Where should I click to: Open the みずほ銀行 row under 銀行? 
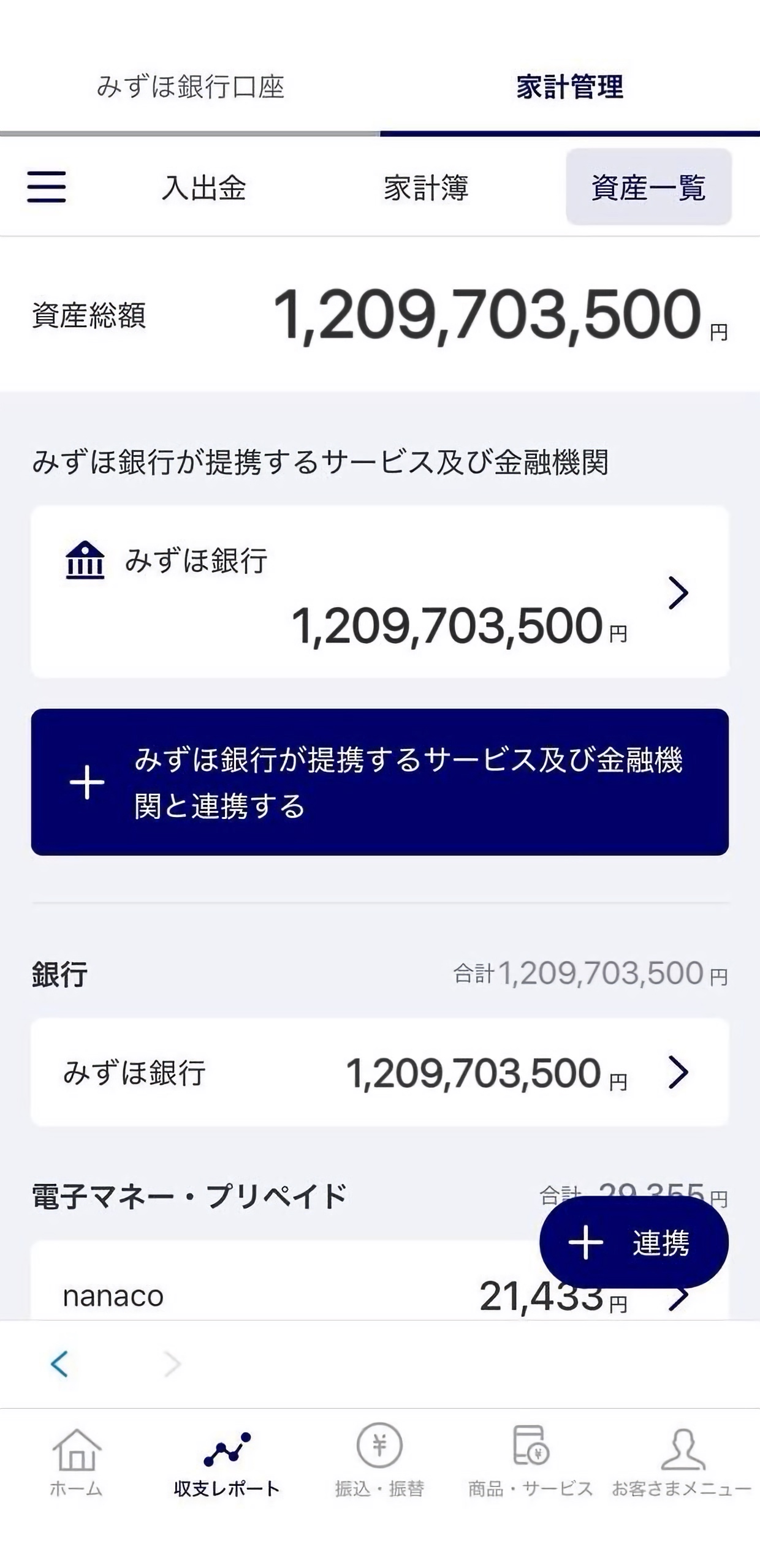pyautogui.click(x=379, y=1072)
